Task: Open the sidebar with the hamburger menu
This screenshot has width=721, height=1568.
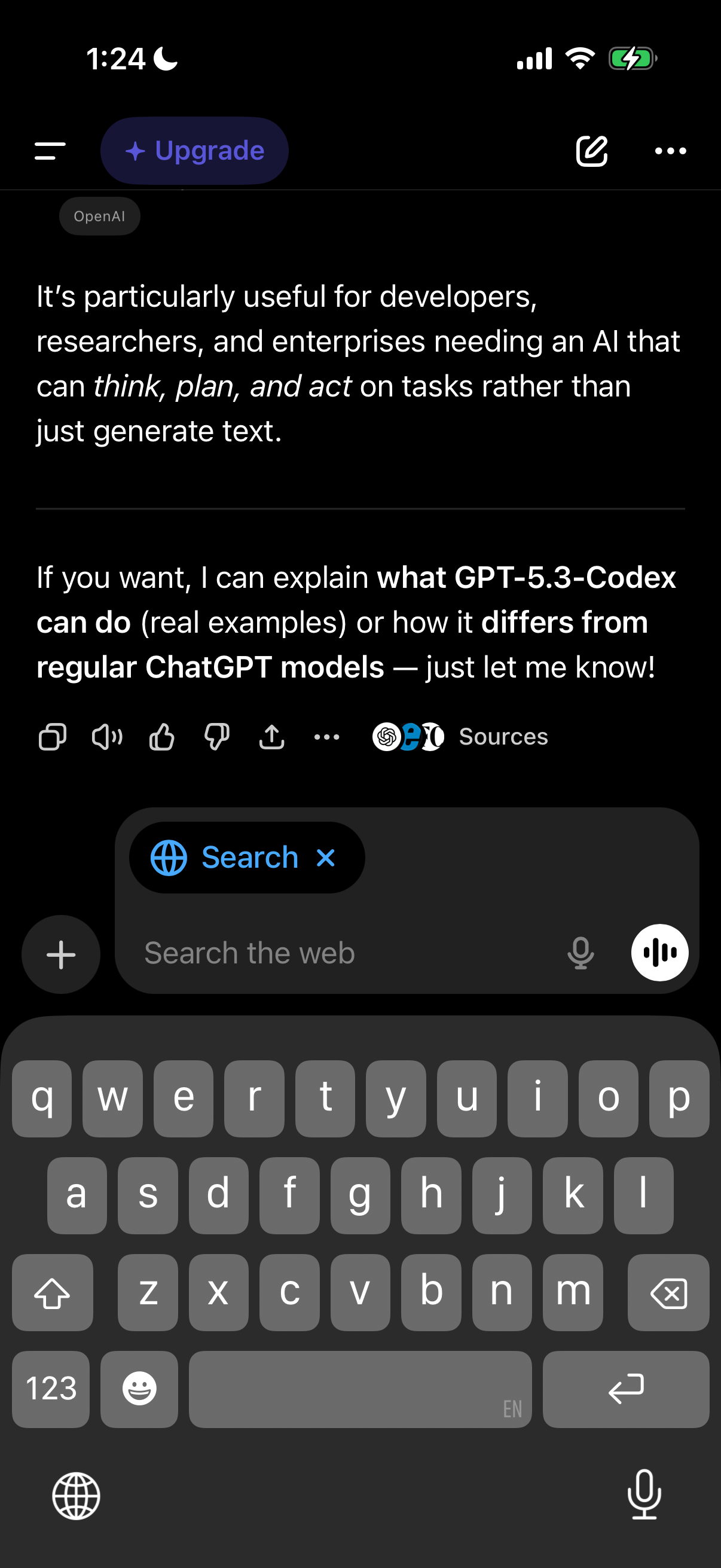Action: coord(49,151)
